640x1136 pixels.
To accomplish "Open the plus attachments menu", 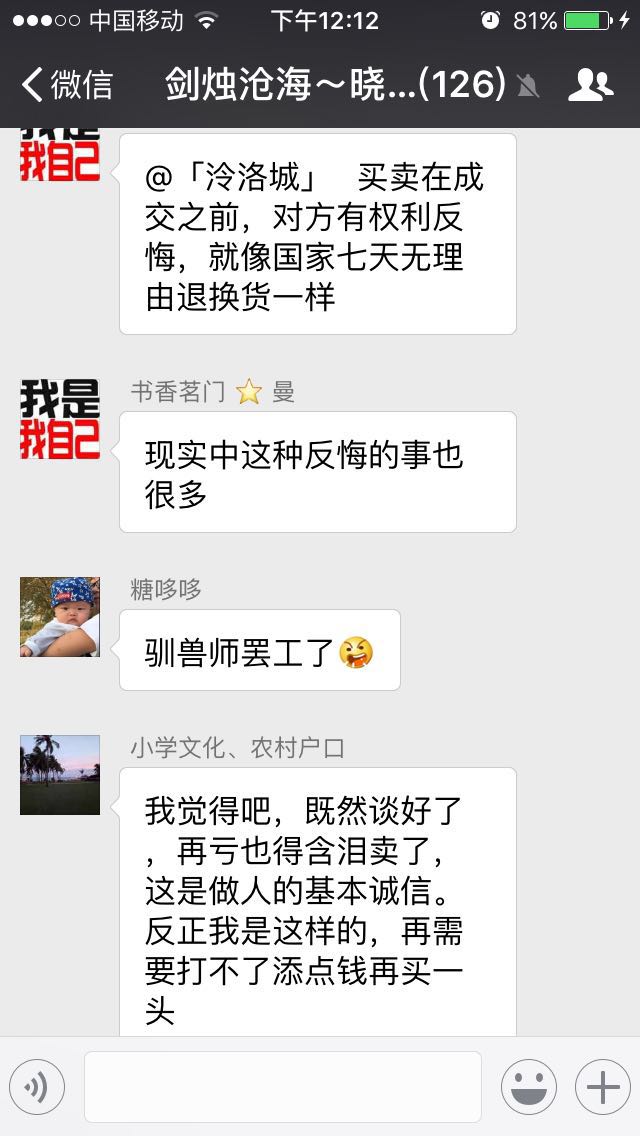I will 602,1086.
